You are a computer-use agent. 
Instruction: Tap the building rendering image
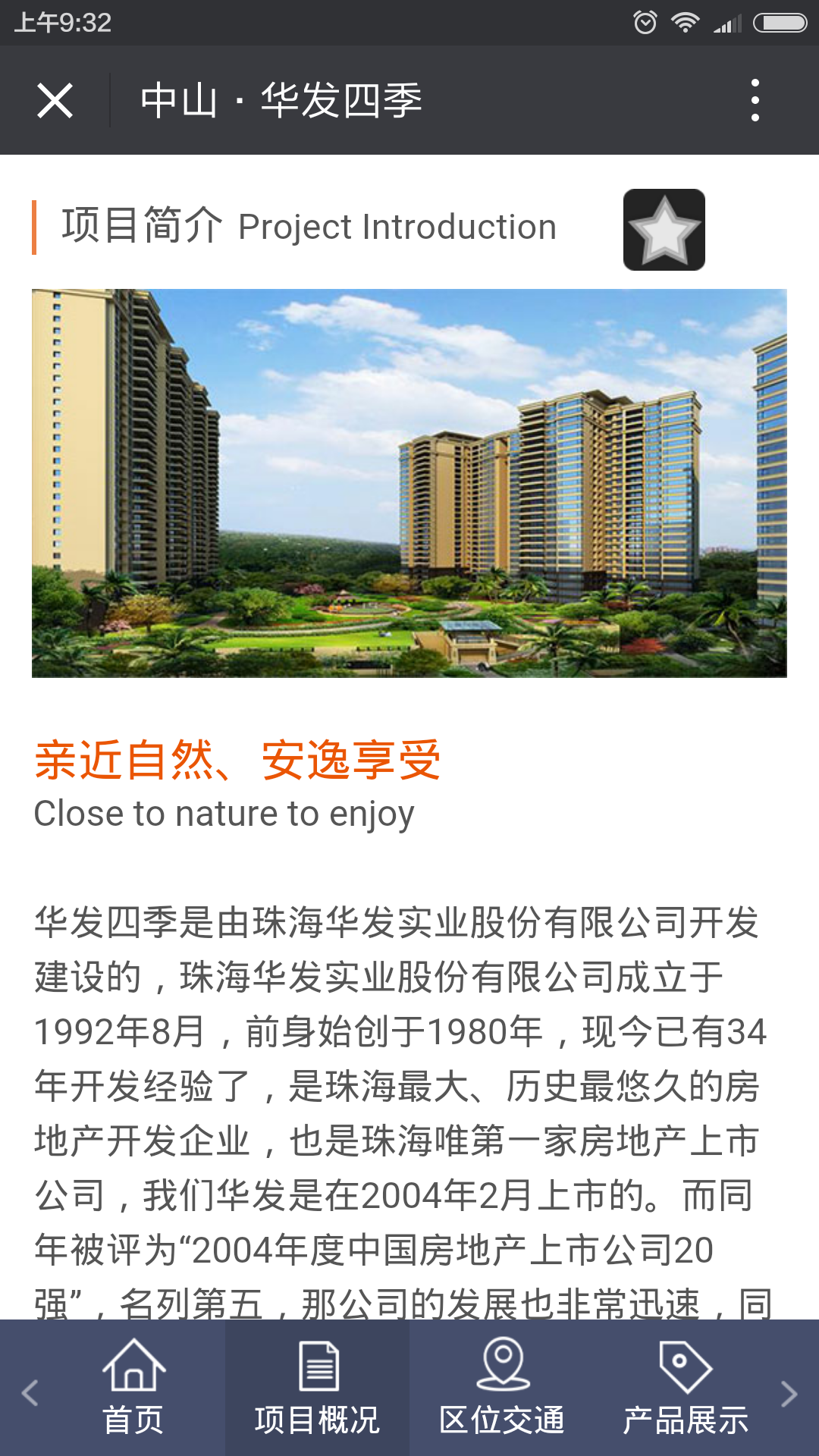coord(409,484)
